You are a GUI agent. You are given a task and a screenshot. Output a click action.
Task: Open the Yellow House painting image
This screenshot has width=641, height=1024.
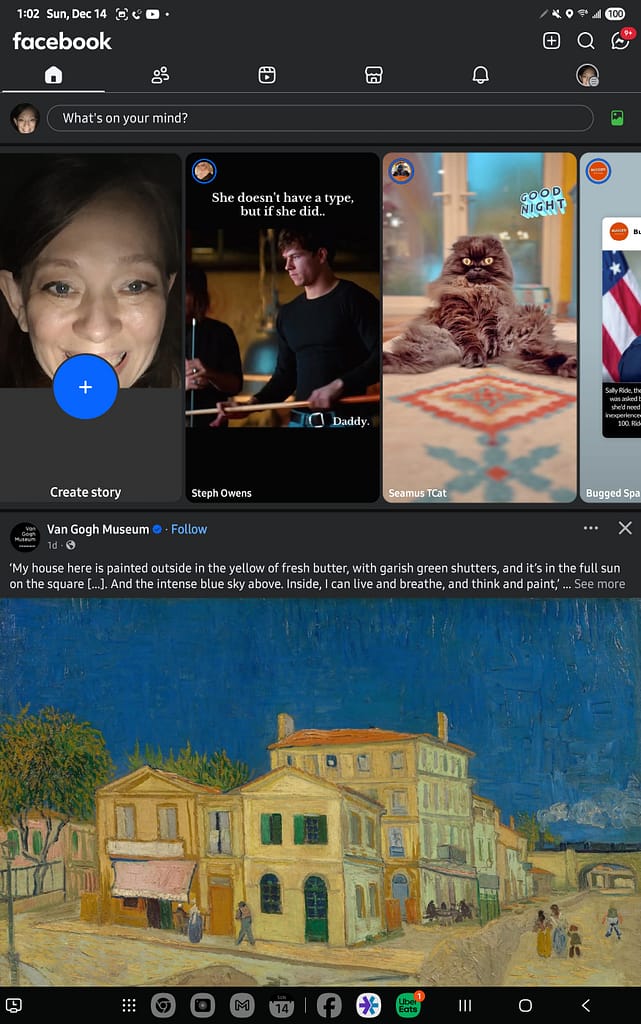(320, 790)
